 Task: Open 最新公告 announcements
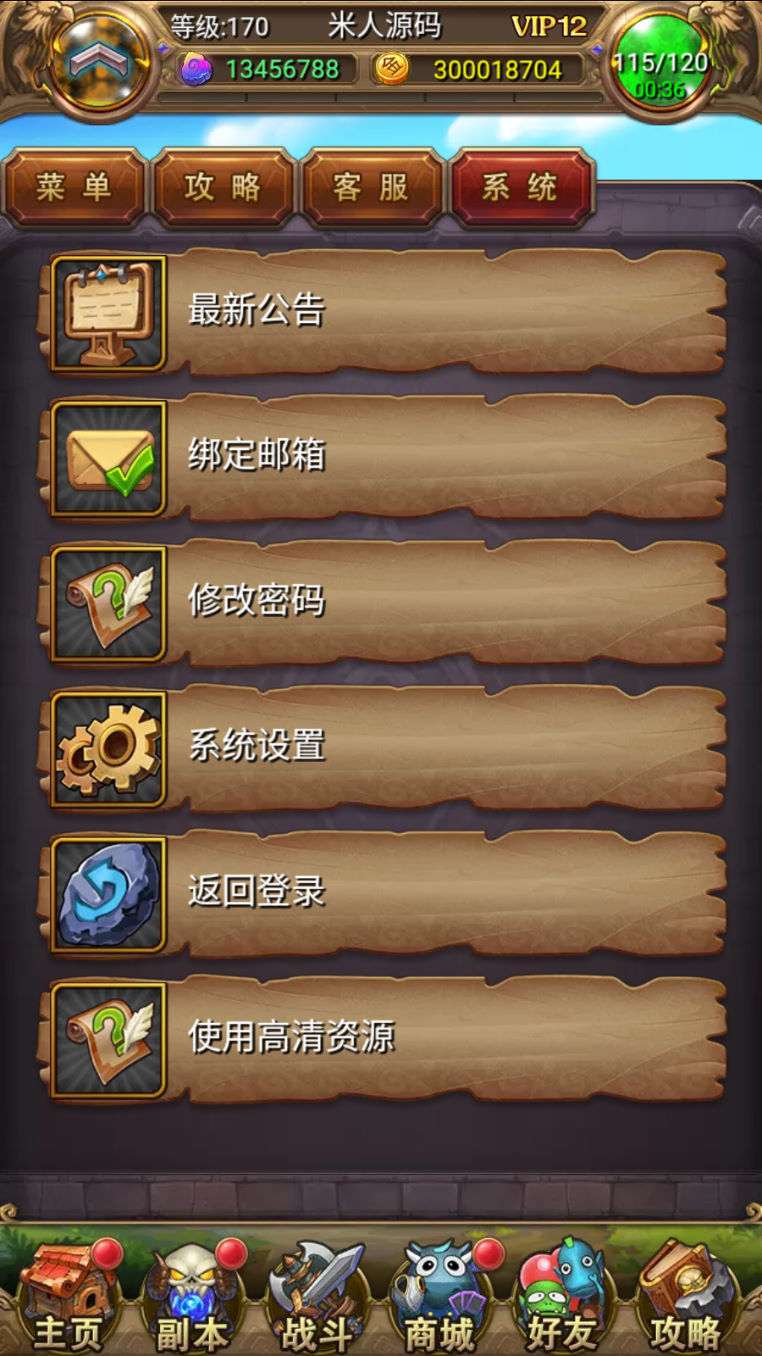click(384, 312)
